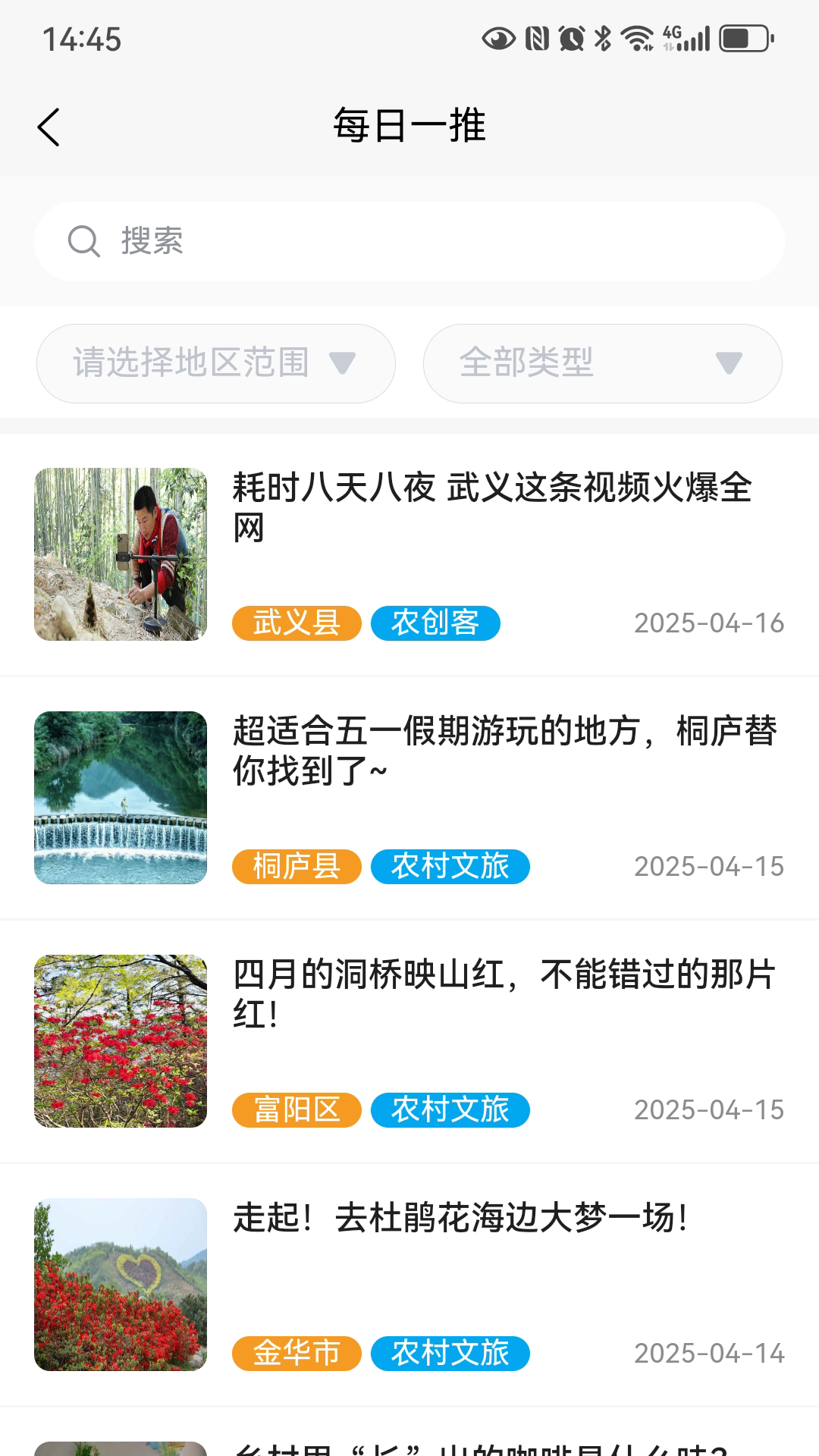This screenshot has width=819, height=1456.
Task: Open the 每日一推 page title
Action: tap(409, 126)
